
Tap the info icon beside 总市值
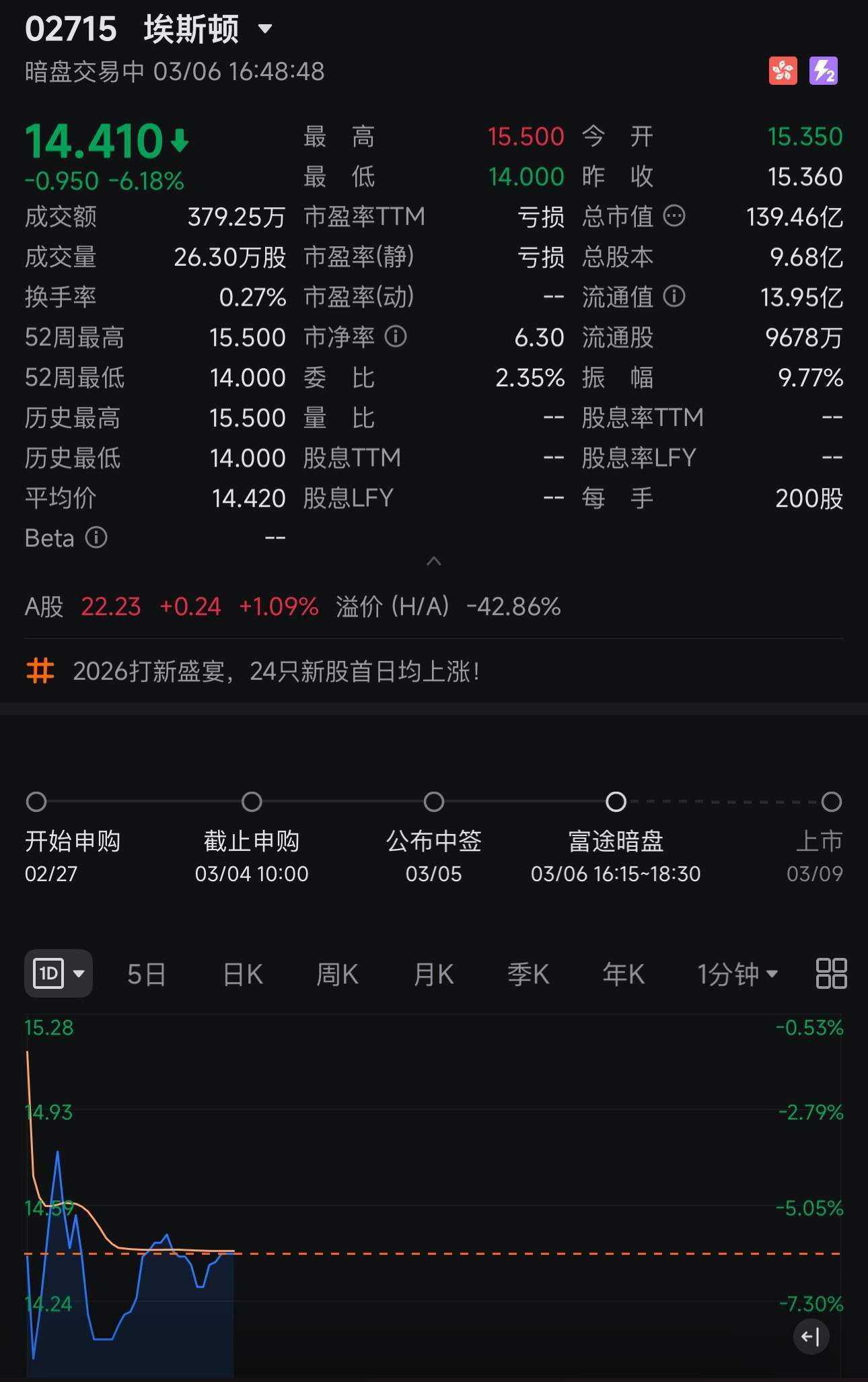pos(674,216)
